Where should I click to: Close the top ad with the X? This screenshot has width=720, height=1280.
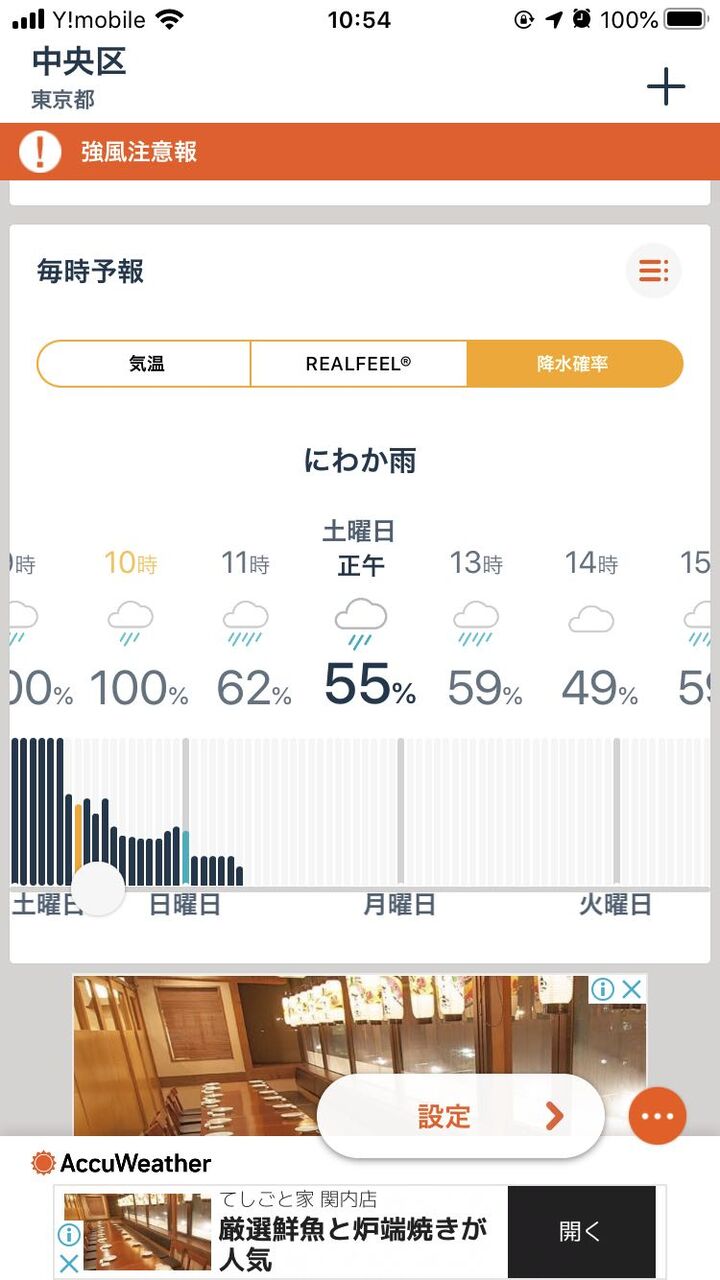tap(632, 988)
